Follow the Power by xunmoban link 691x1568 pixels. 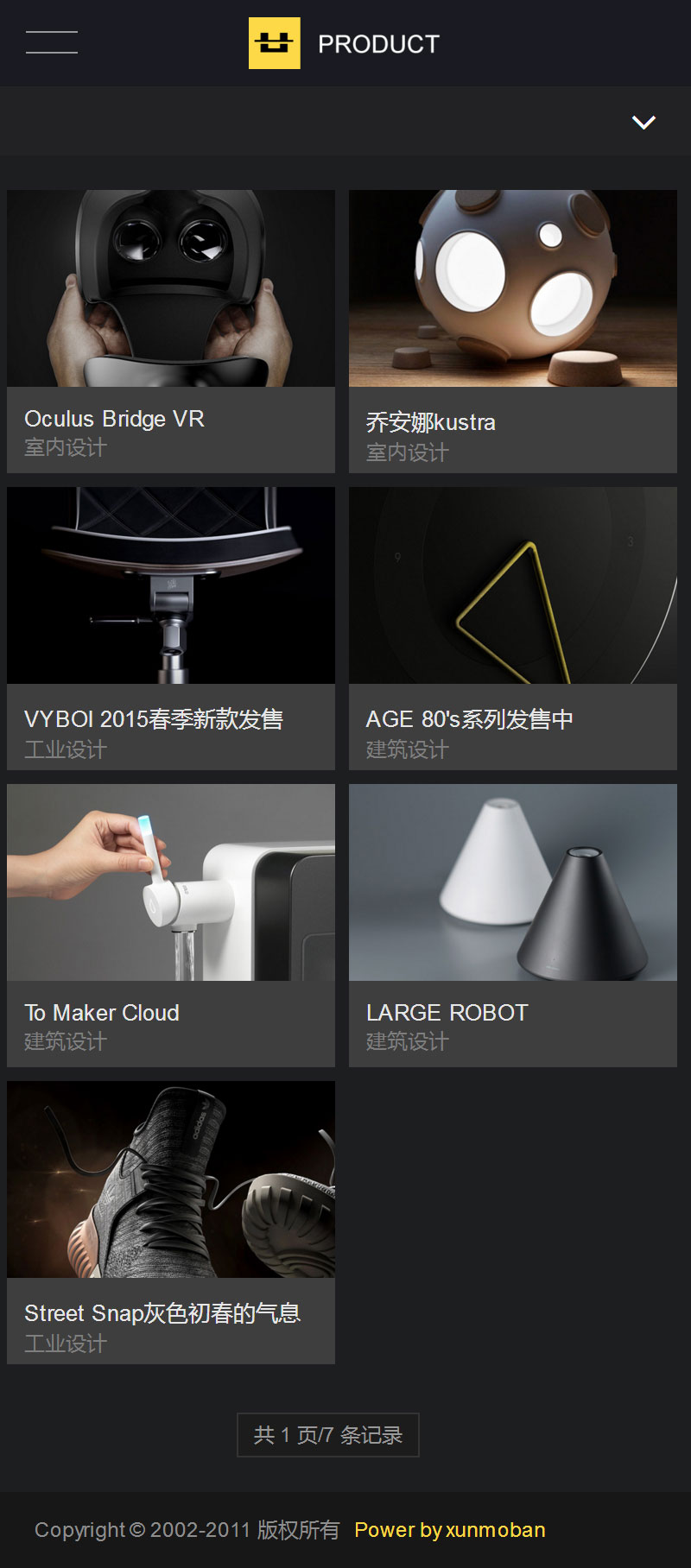(449, 1530)
